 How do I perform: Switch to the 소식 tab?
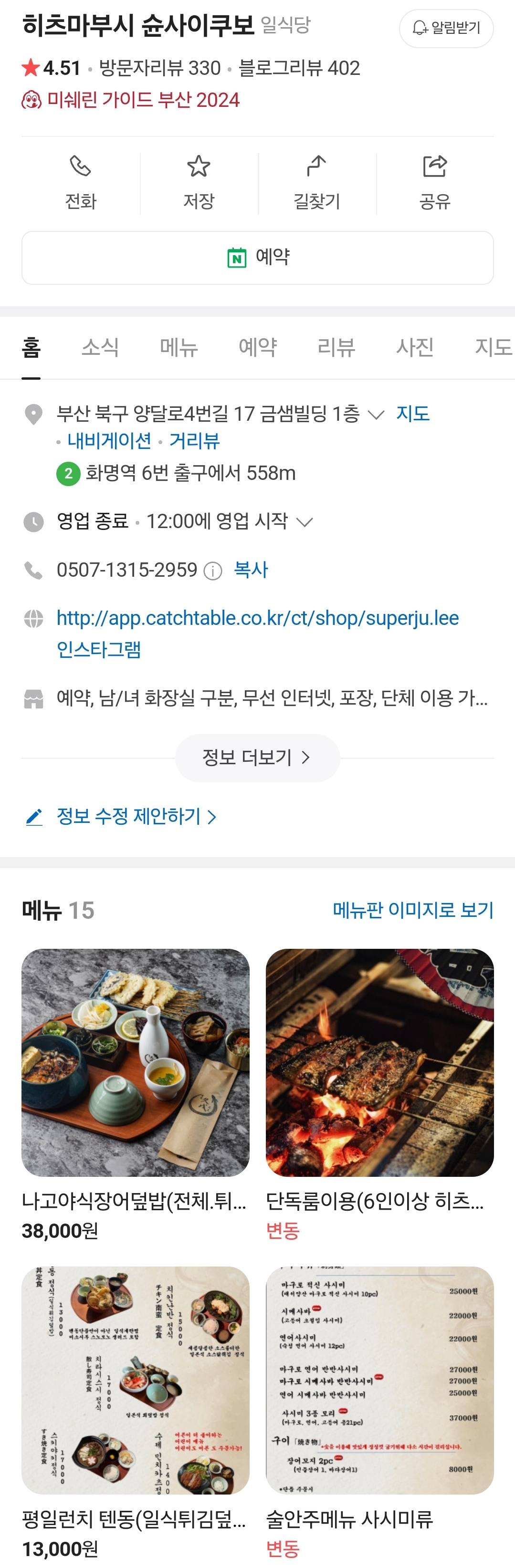tap(100, 347)
